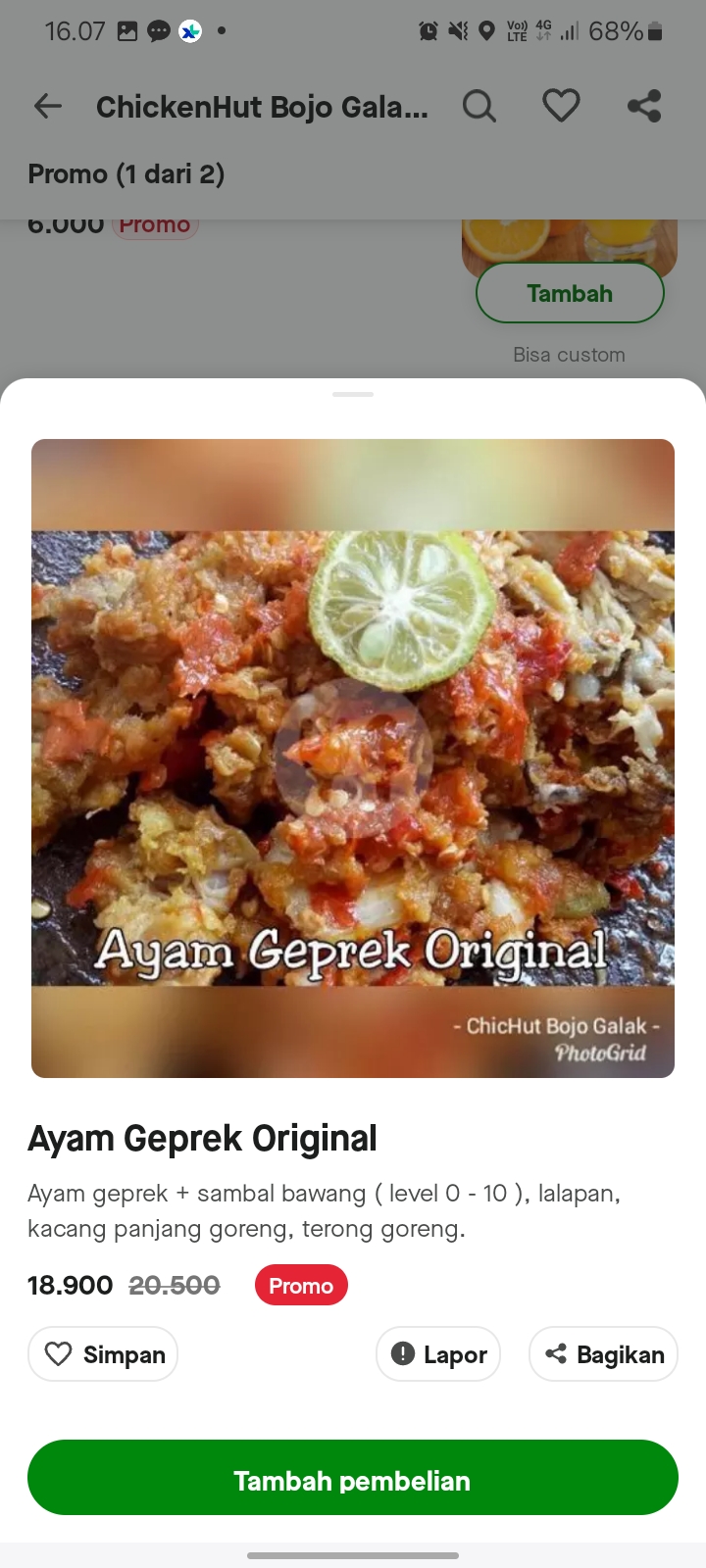Viewport: 706px width, 1568px height.
Task: Select the Promo (1 dari 2) section
Action: [x=126, y=173]
